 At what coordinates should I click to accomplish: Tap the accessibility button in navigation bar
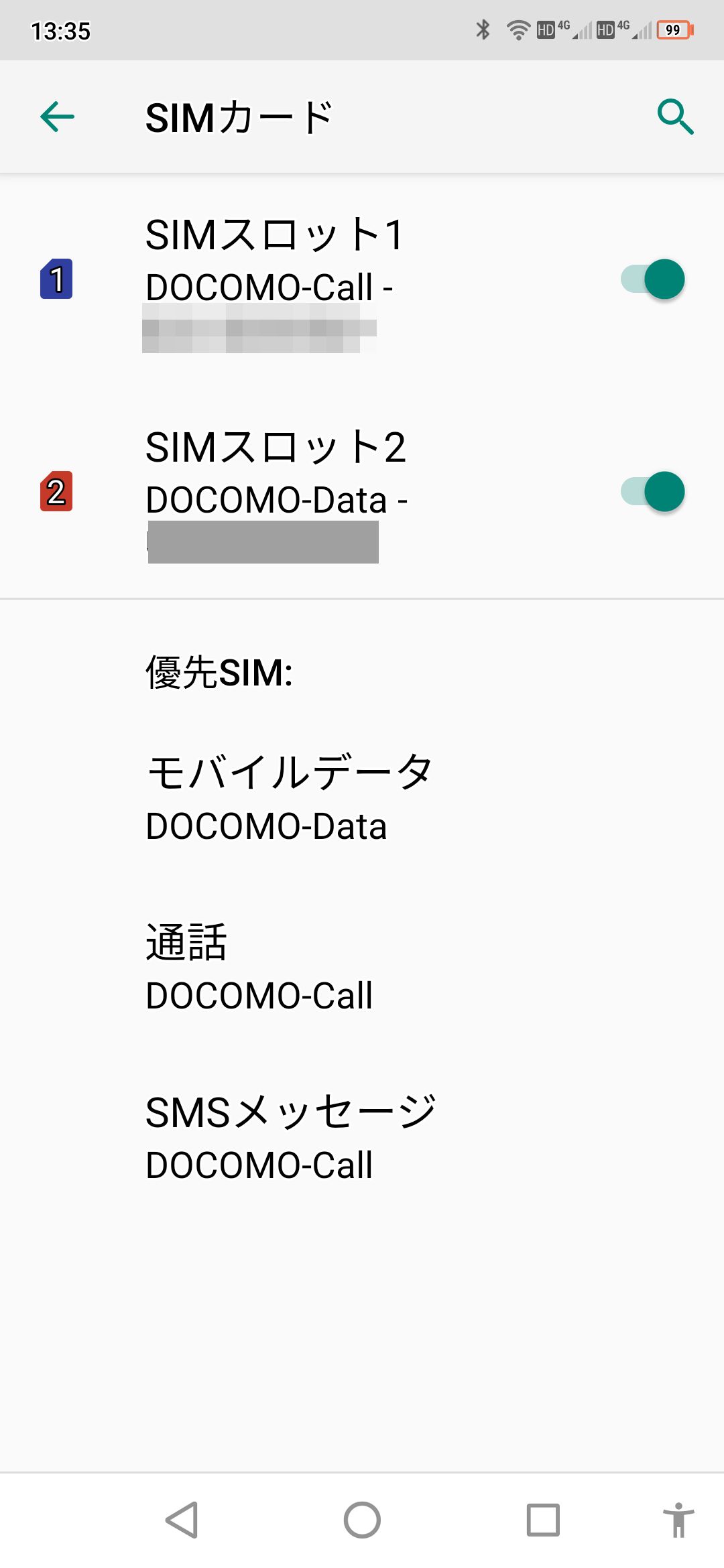[x=678, y=1520]
